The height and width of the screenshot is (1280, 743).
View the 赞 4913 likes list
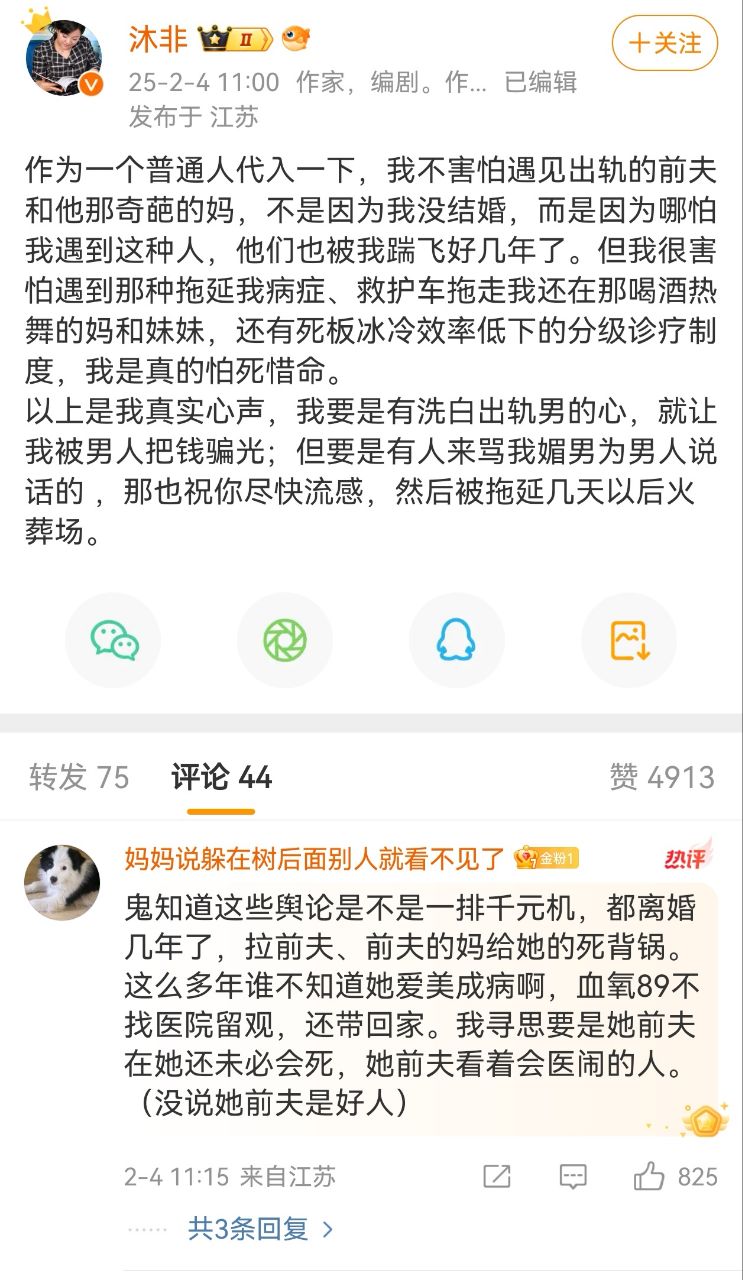(x=662, y=777)
